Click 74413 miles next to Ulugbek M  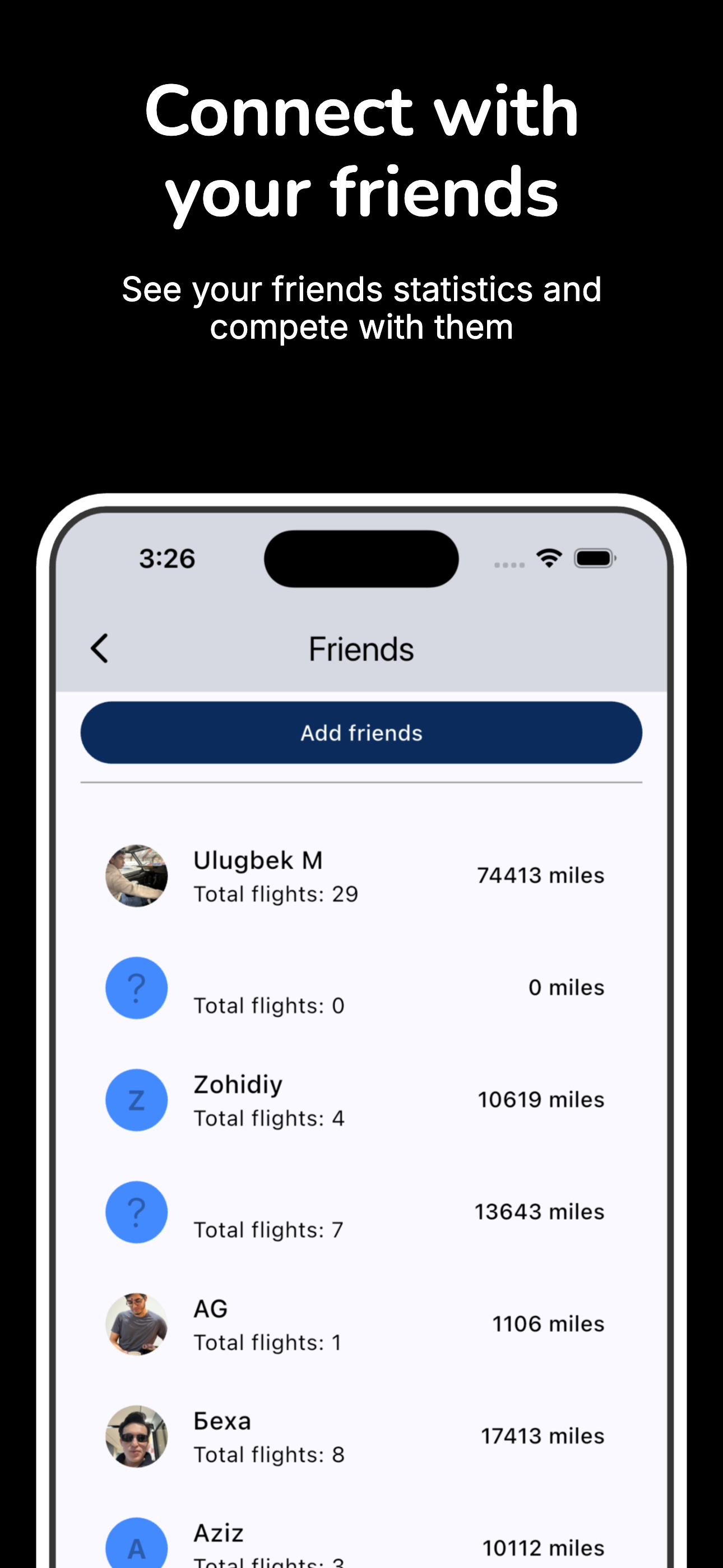(x=539, y=875)
